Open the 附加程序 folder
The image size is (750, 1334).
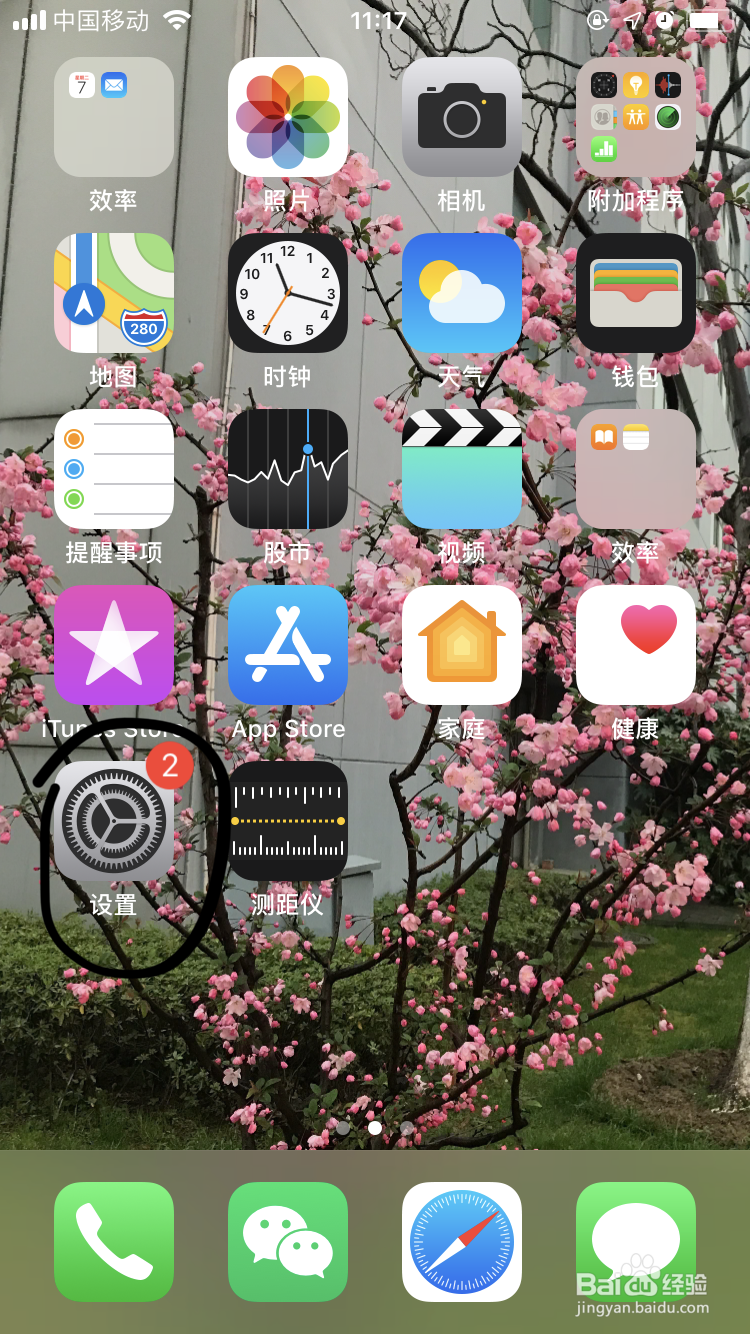coord(635,117)
